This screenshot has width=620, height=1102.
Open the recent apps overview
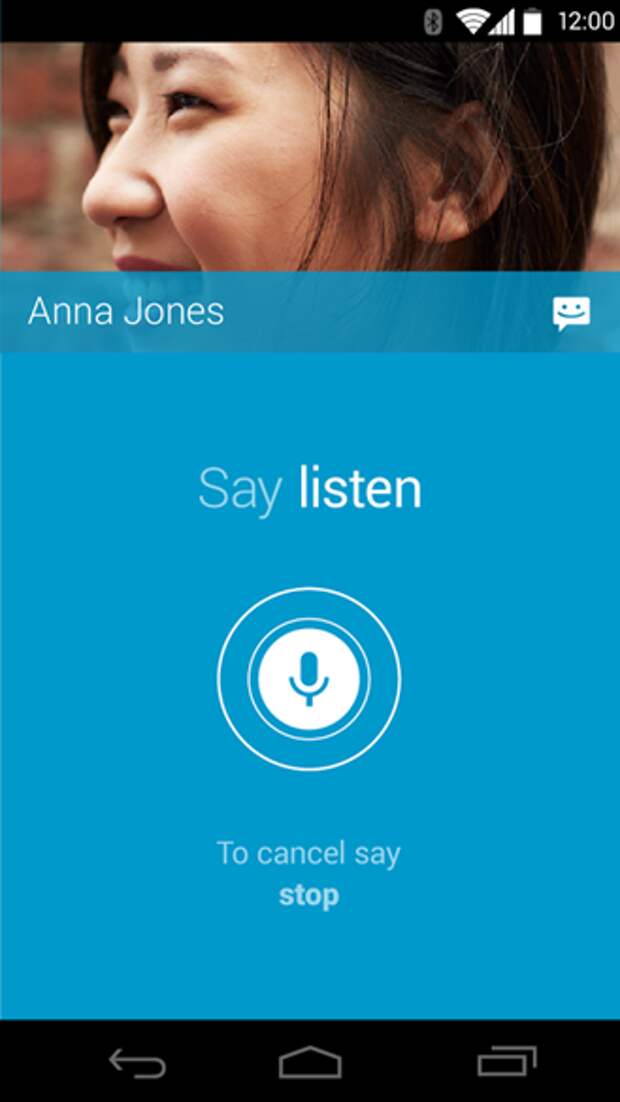[x=506, y=1061]
